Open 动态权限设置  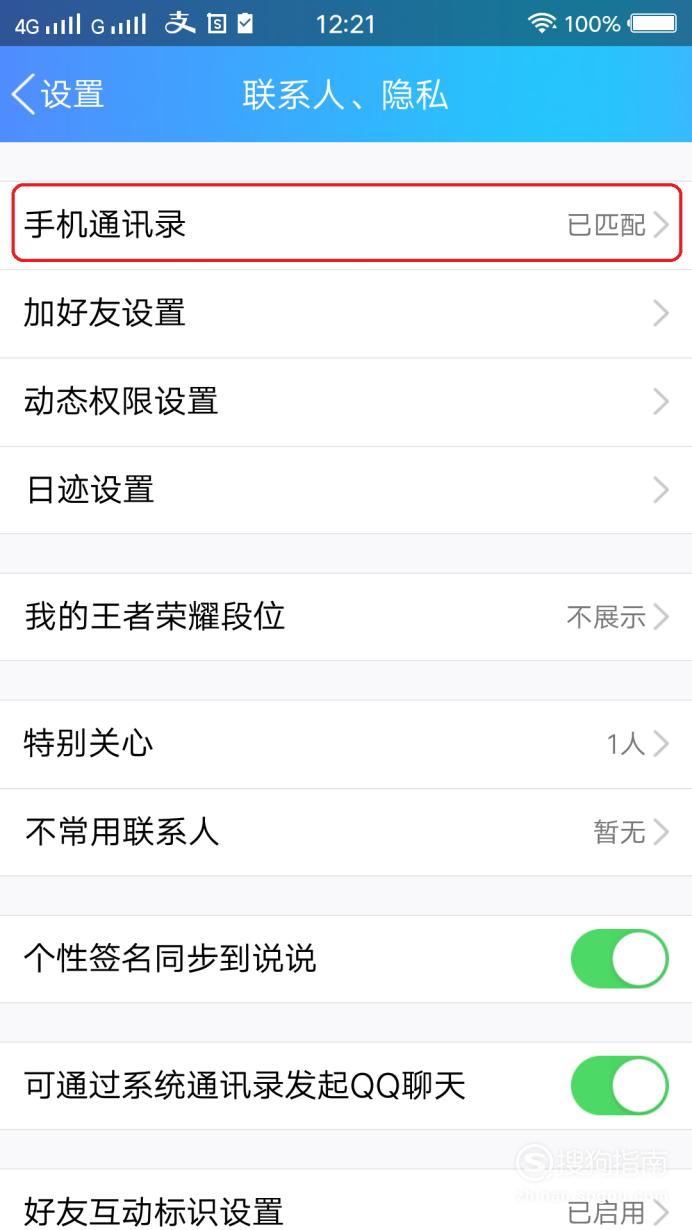click(x=346, y=402)
